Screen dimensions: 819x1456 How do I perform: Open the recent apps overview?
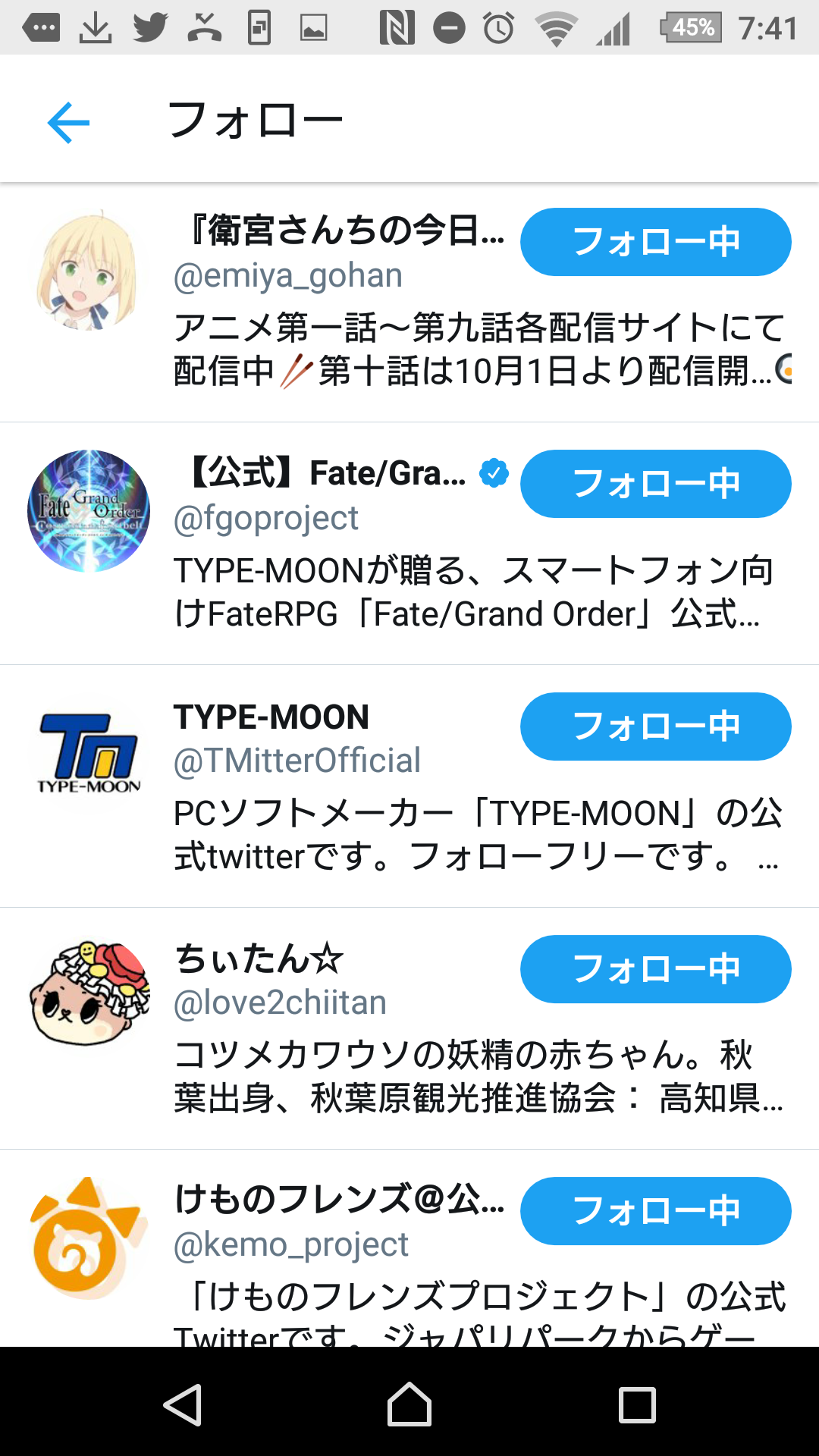coord(637,1404)
